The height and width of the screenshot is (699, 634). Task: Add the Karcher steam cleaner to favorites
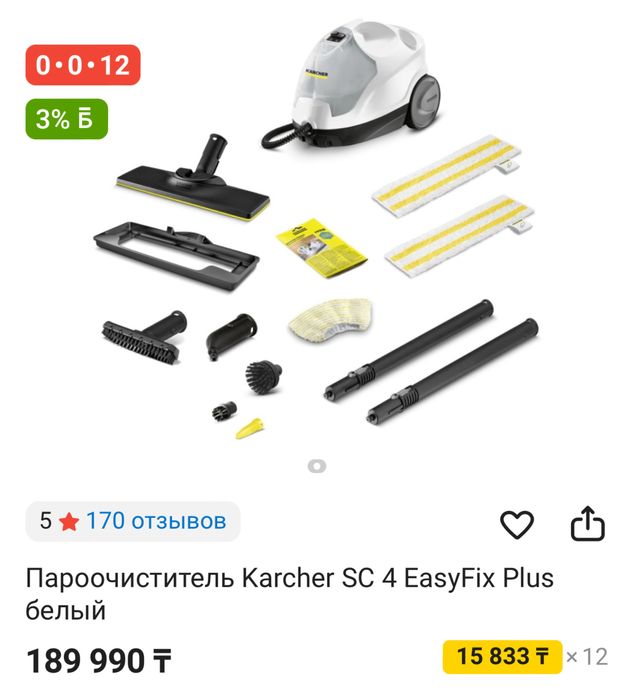[516, 524]
